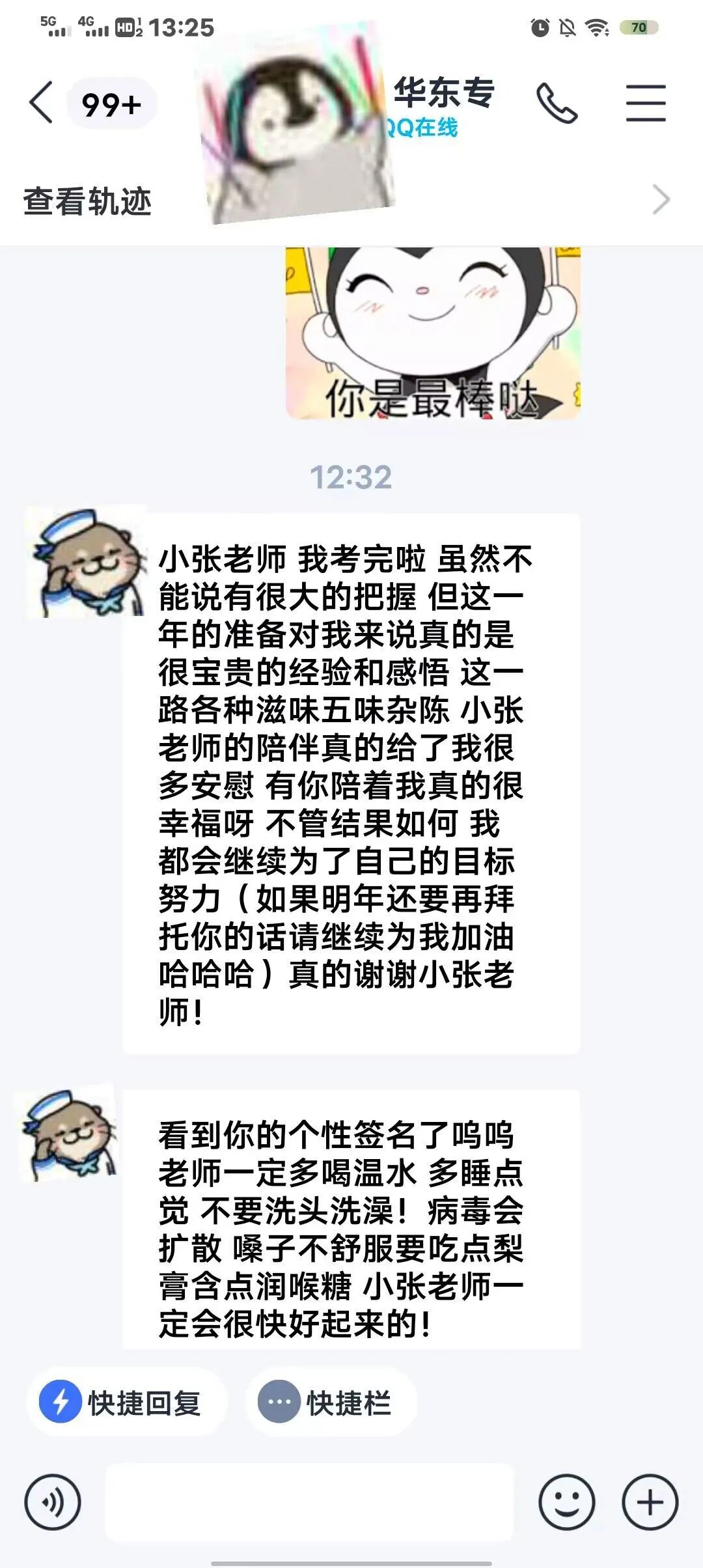
Task: Open the 快捷栏 shortcut bar
Action: (x=331, y=1403)
